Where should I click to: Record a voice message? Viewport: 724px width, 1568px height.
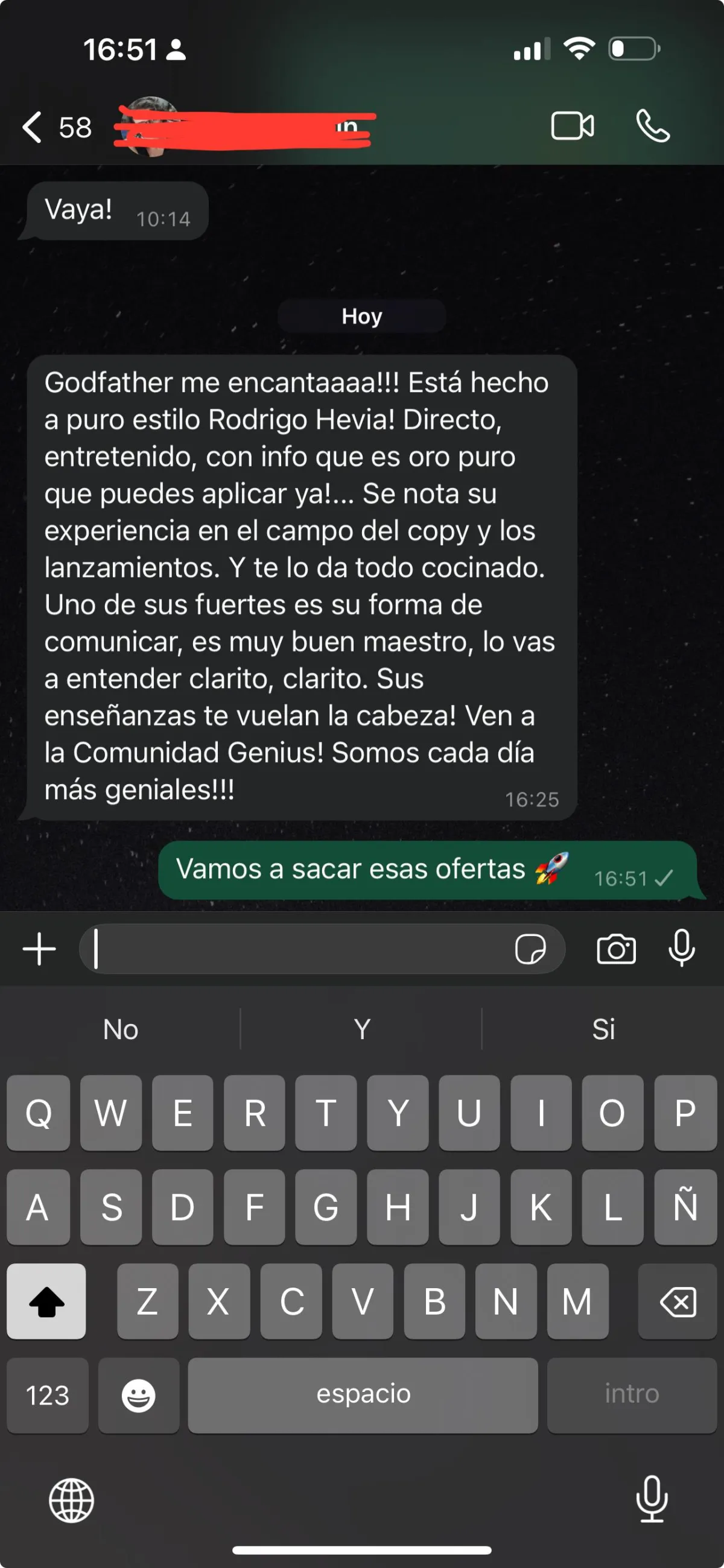[x=681, y=948]
